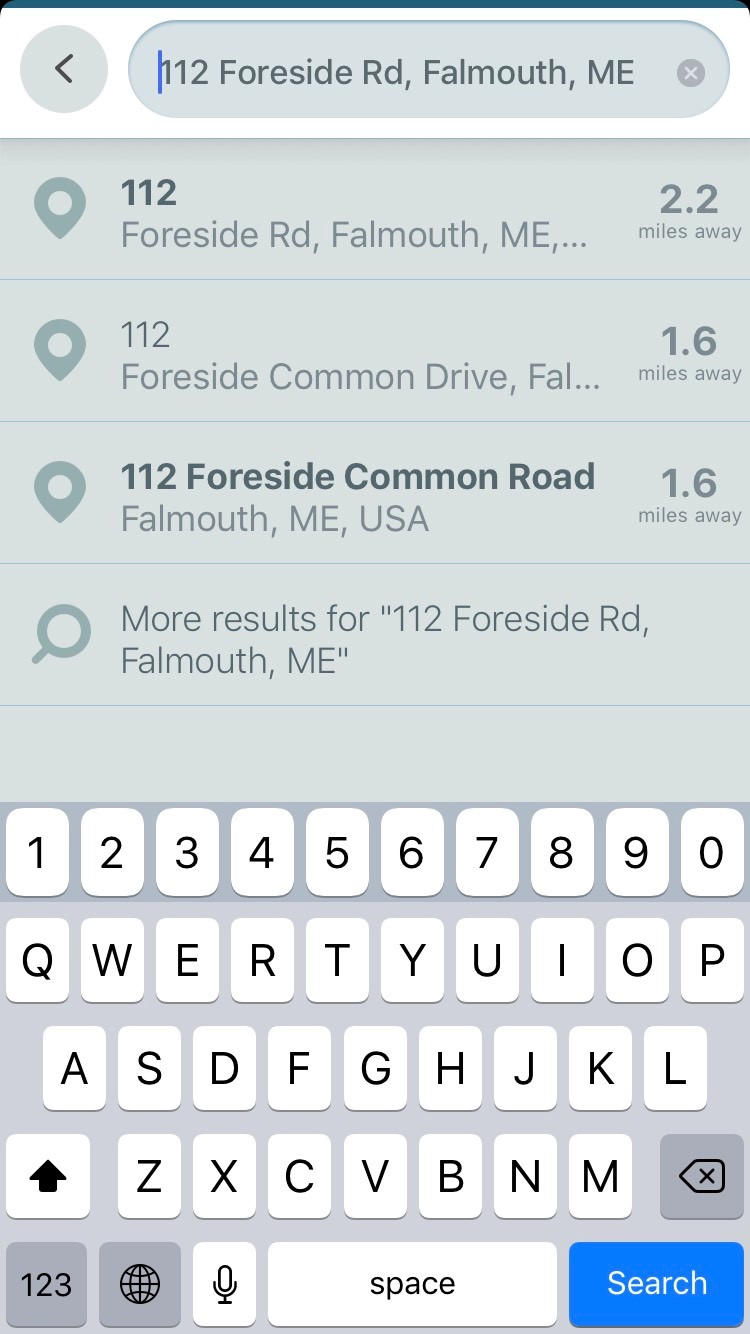
Task: Choose the 112 Foreside Common Drive result
Action: click(375, 354)
